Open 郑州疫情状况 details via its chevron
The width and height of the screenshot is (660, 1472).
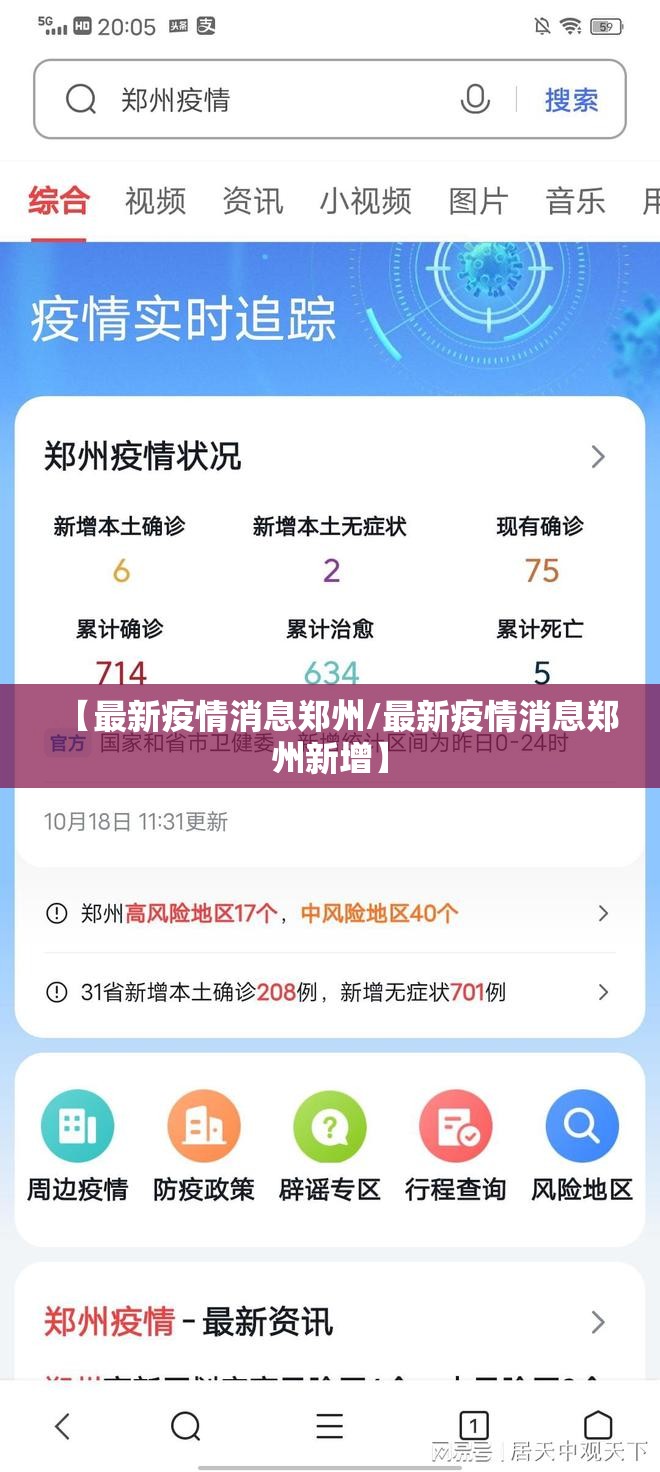tap(598, 457)
